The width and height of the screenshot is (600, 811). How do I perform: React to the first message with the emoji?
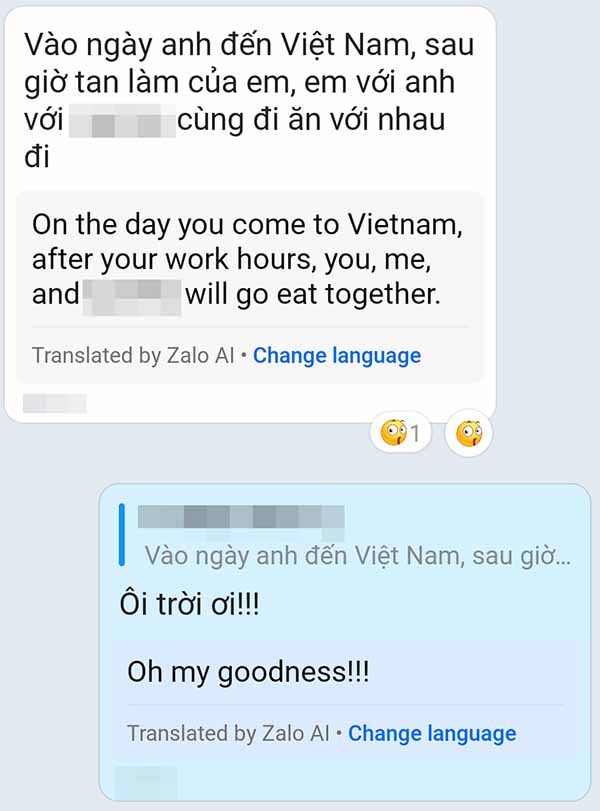468,434
